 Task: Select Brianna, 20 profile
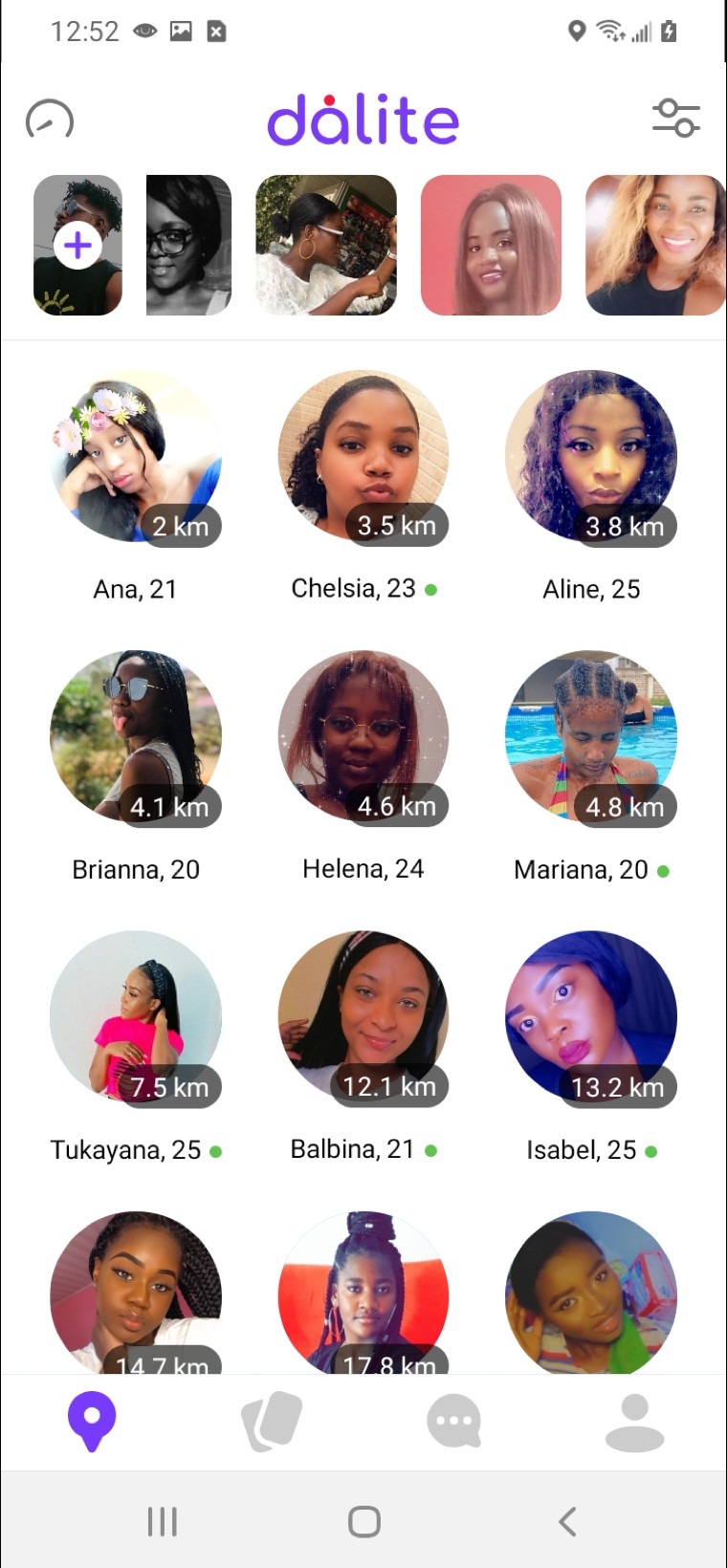(x=136, y=736)
